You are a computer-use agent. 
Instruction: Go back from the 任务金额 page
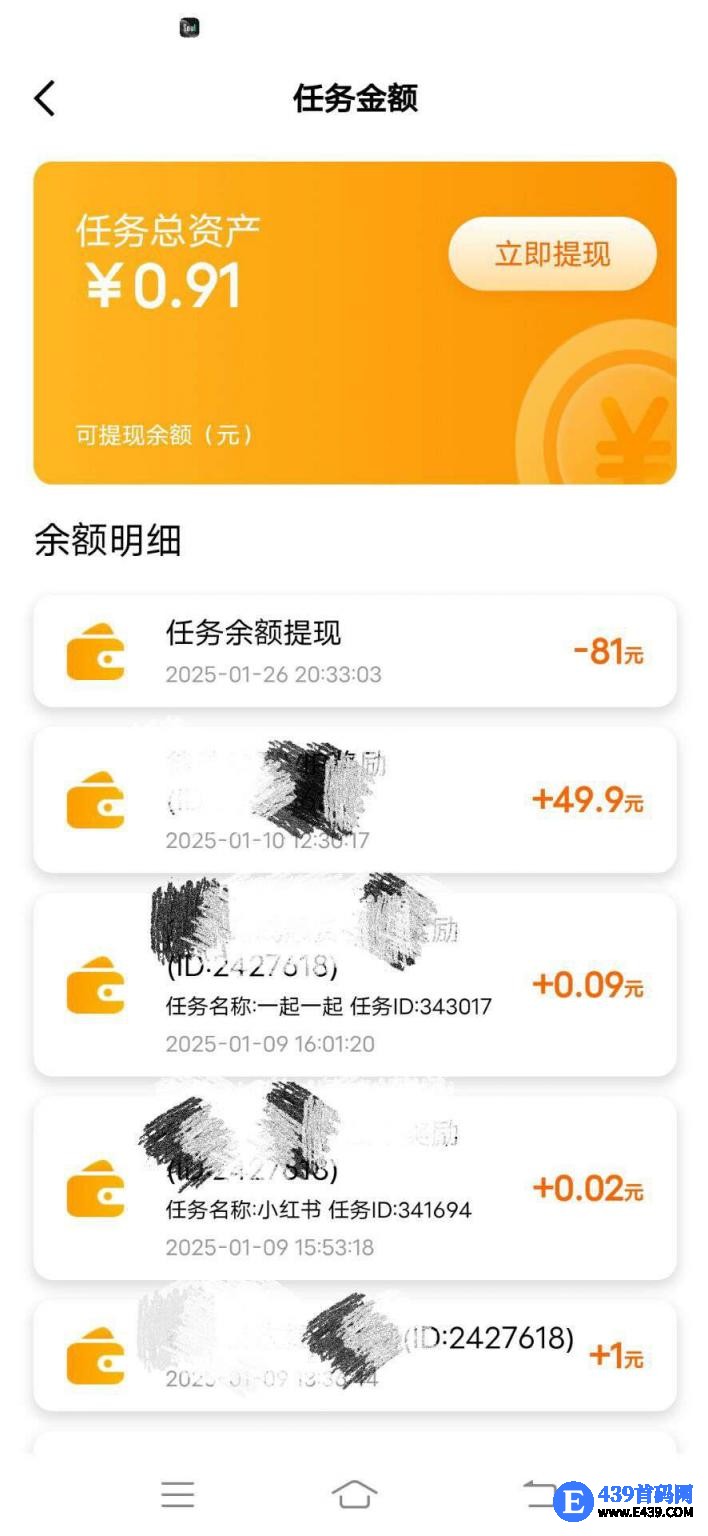[x=45, y=99]
